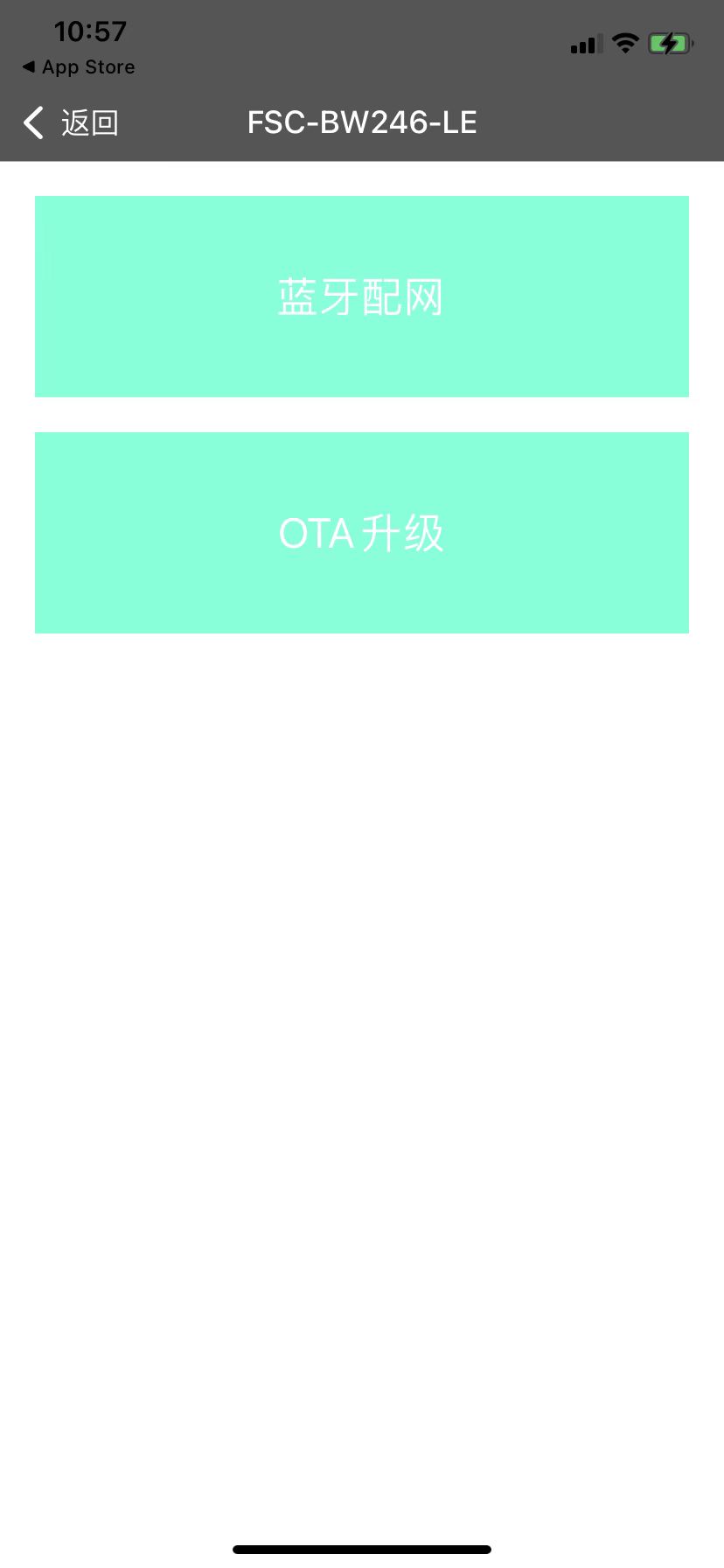
Task: Return to App Store via status bar link
Action: click(x=79, y=67)
